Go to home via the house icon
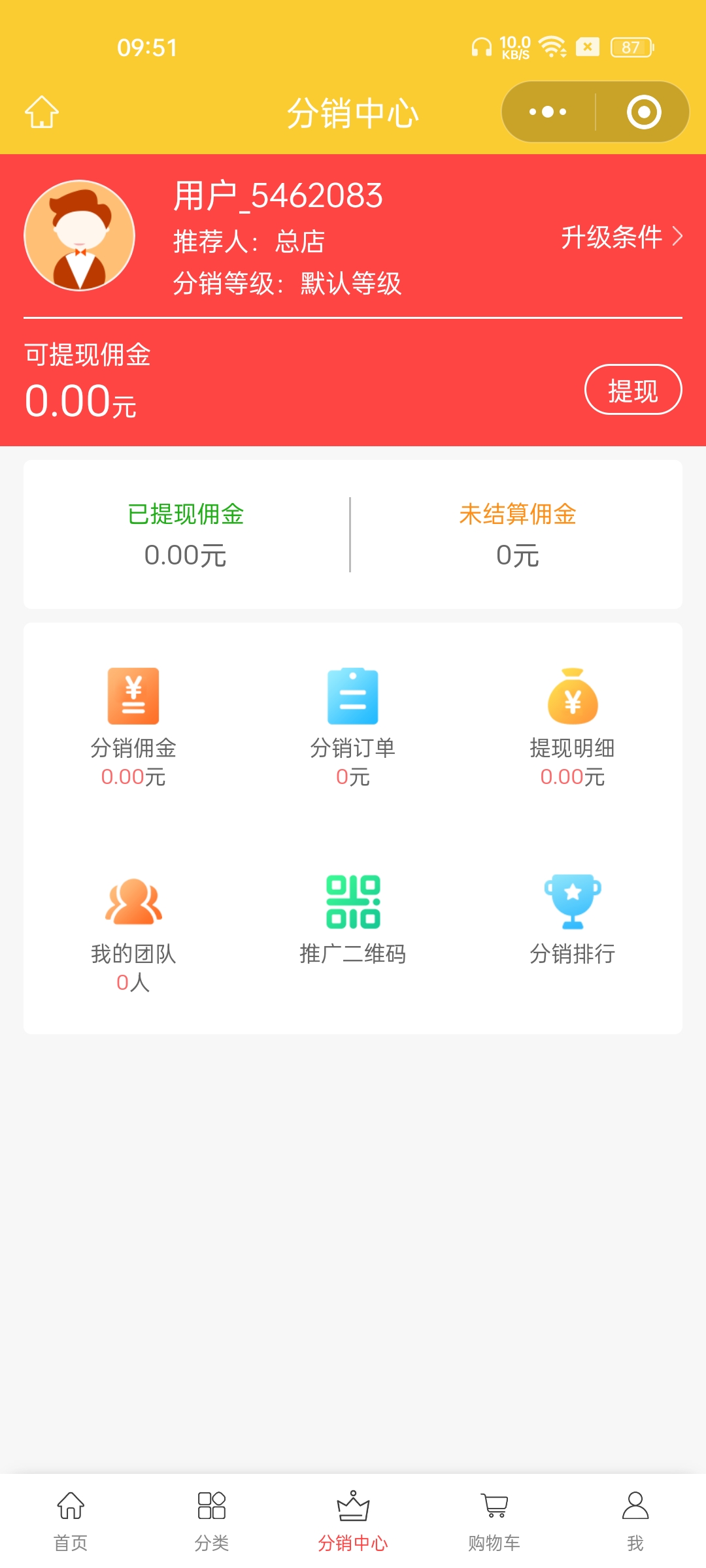 point(42,112)
